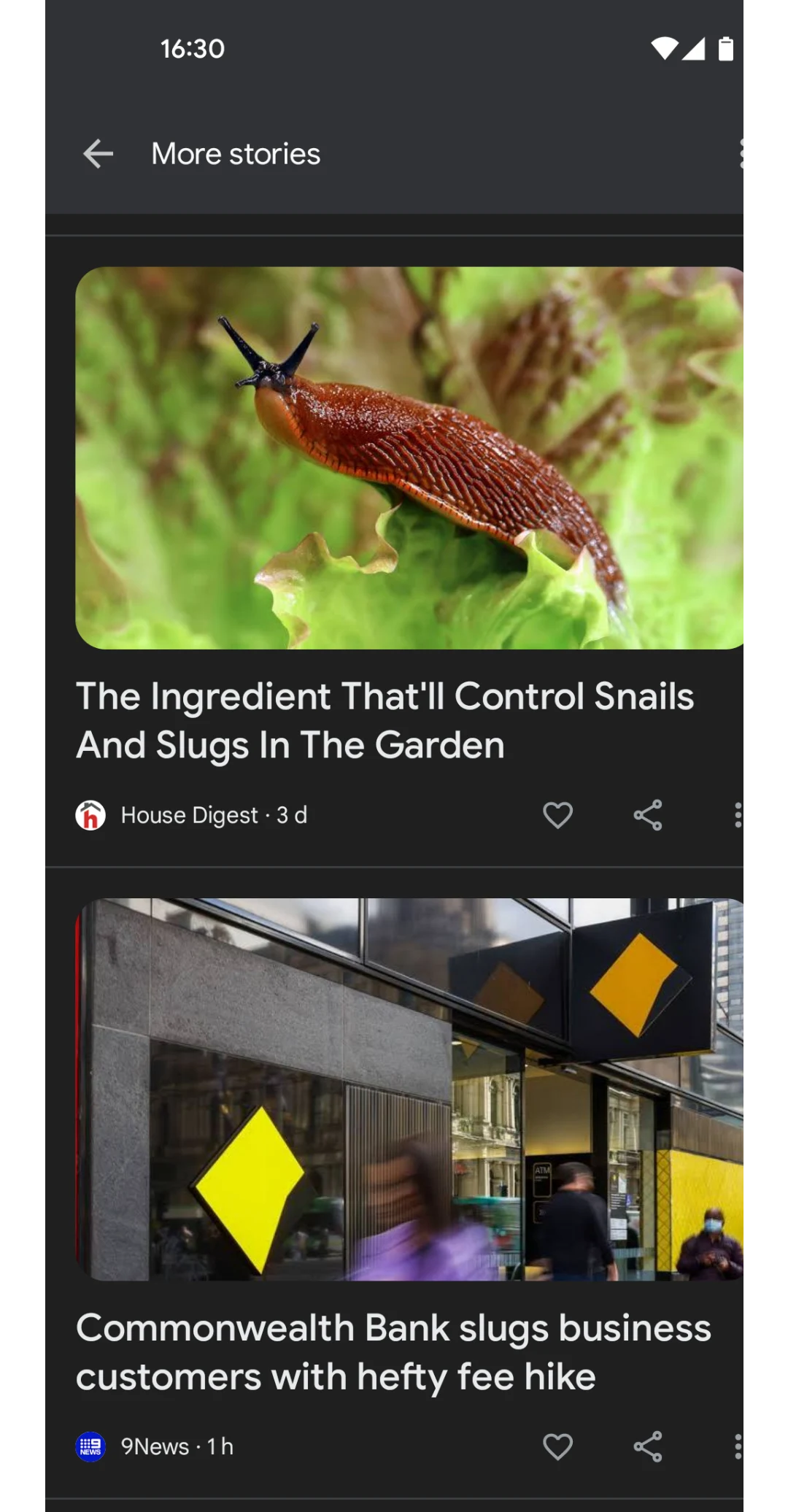This screenshot has height=1512, width=788.
Task: Open the snails and slugs garden headline
Action: pyautogui.click(x=385, y=720)
